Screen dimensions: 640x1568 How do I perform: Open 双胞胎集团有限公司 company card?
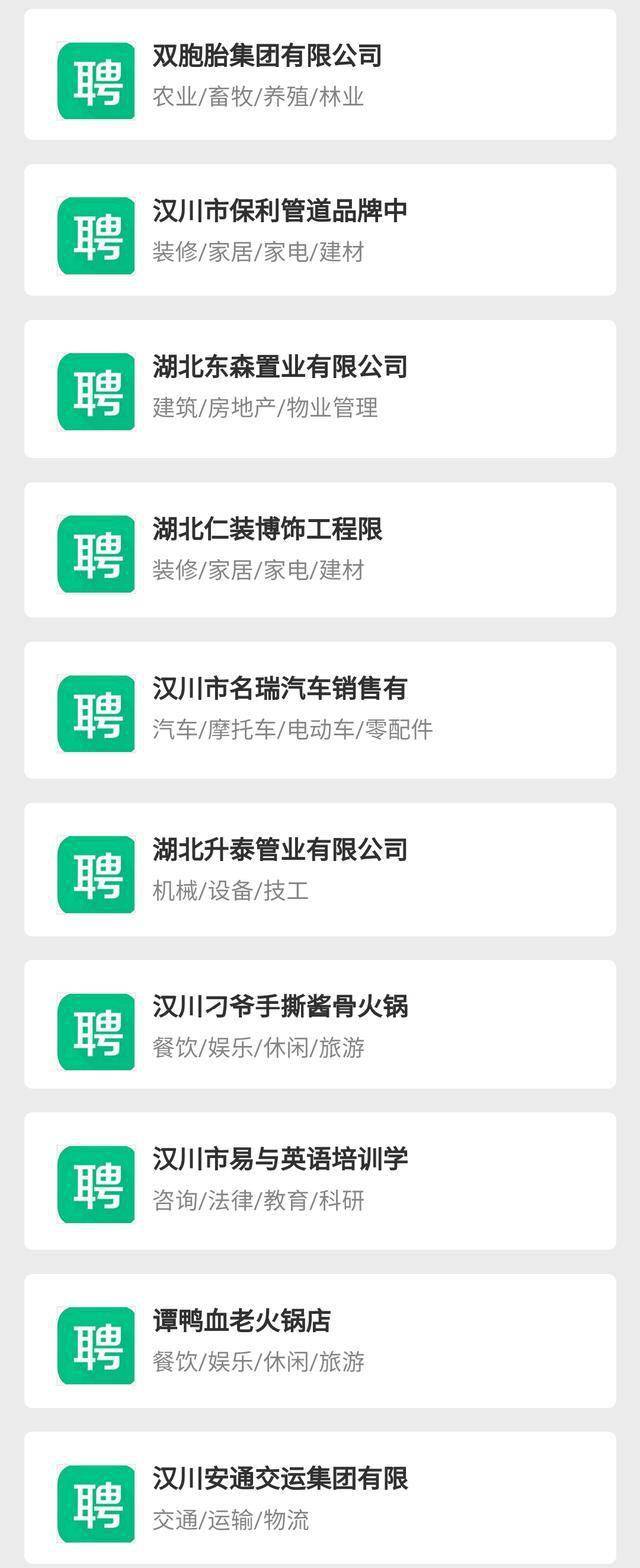tap(320, 75)
